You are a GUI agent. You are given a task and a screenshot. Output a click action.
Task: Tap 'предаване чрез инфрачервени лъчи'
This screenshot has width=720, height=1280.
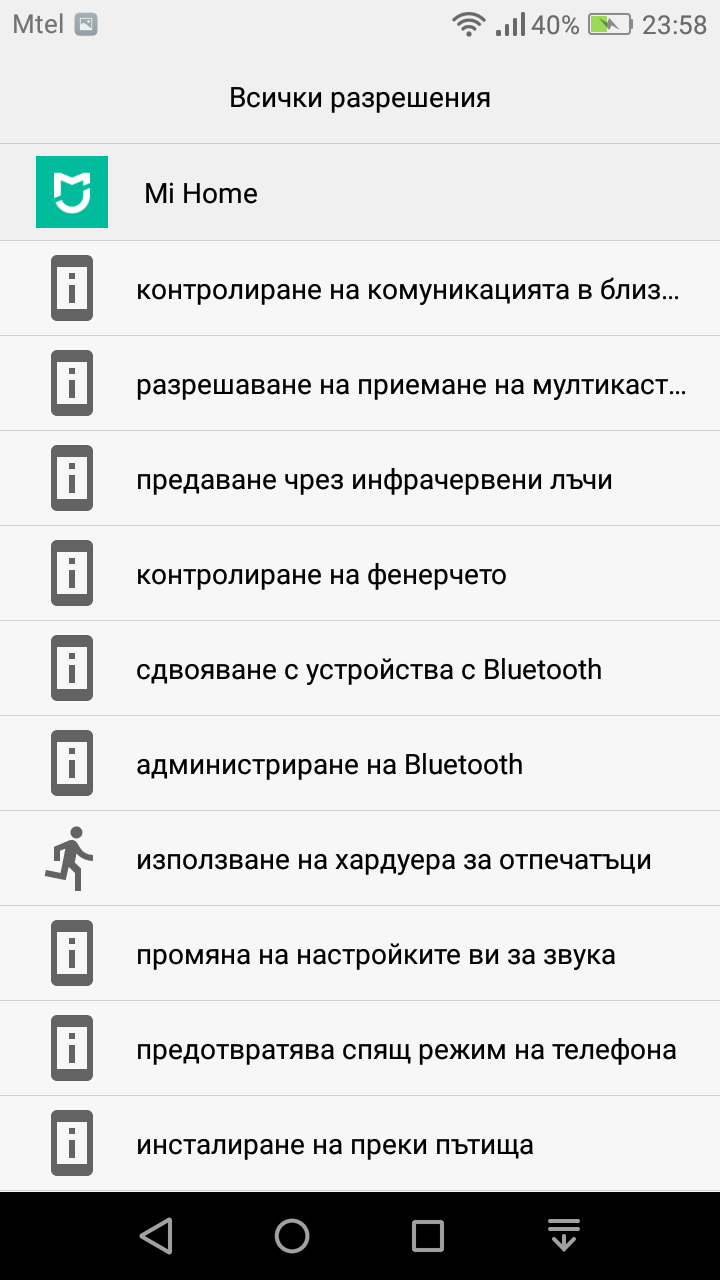coord(360,479)
